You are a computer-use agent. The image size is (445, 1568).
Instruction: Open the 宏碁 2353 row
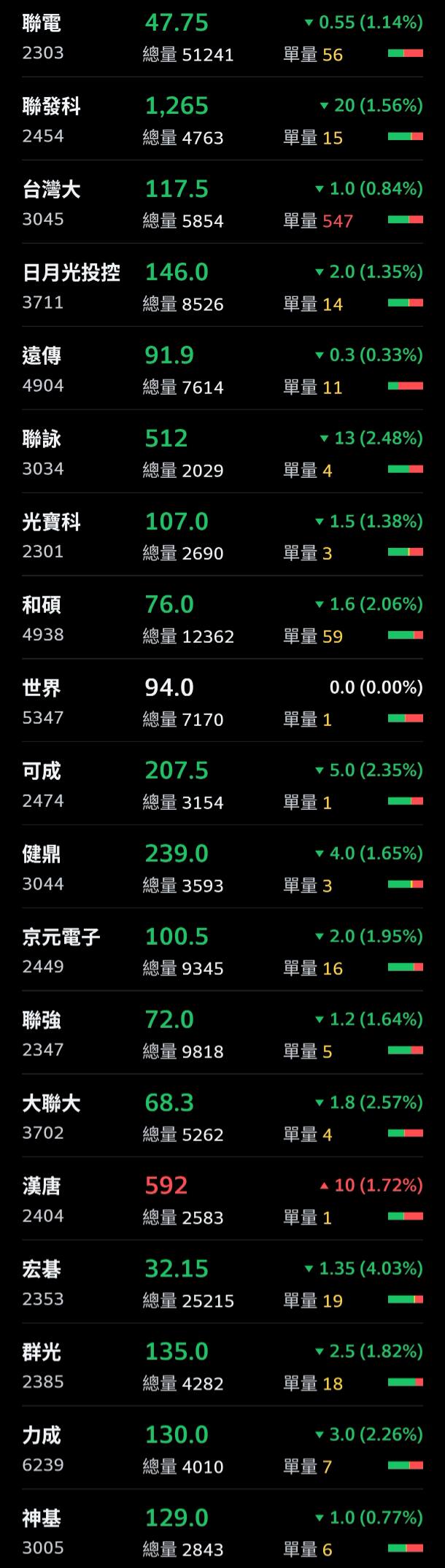[222, 1285]
